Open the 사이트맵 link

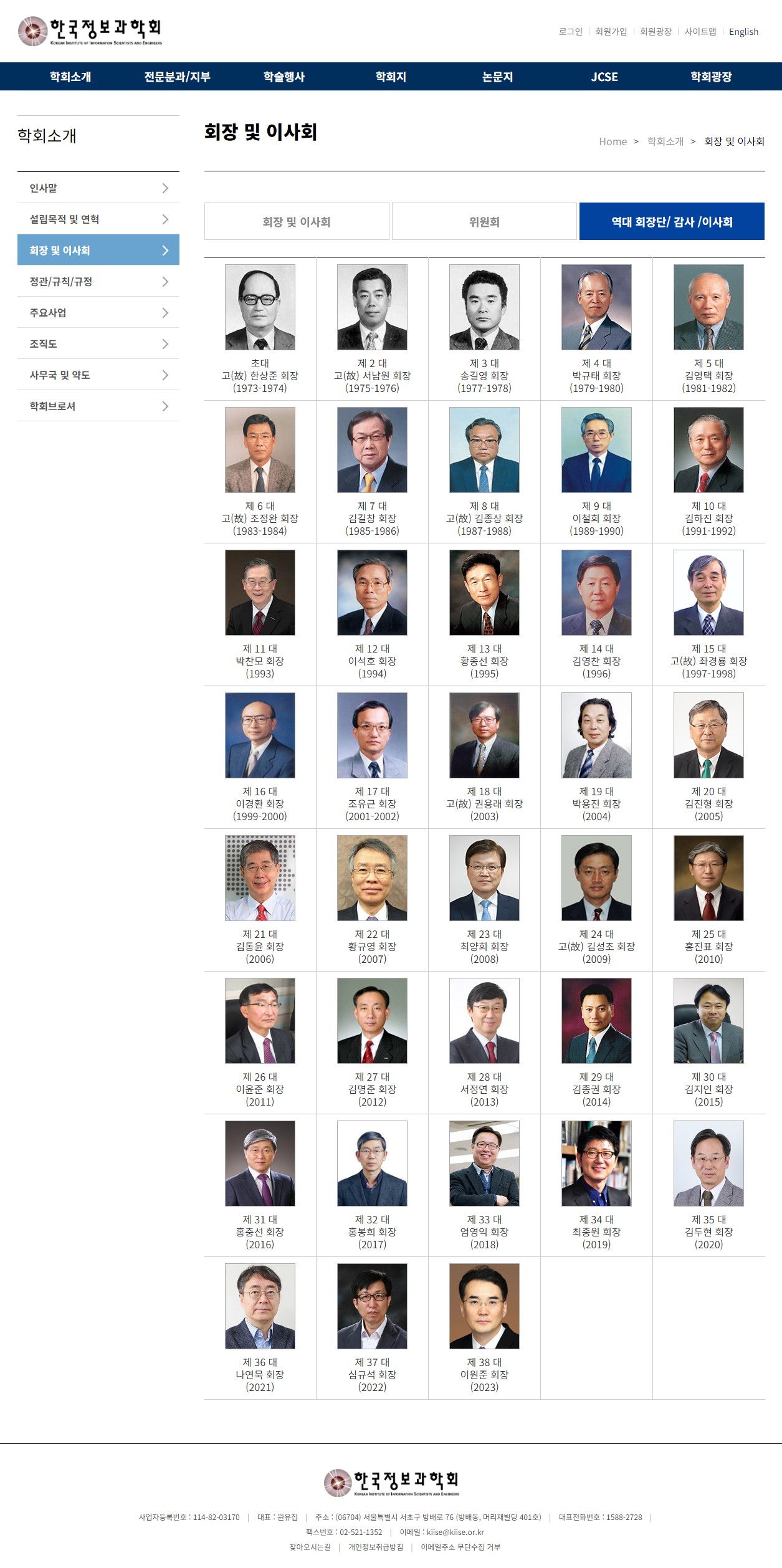pyautogui.click(x=700, y=32)
